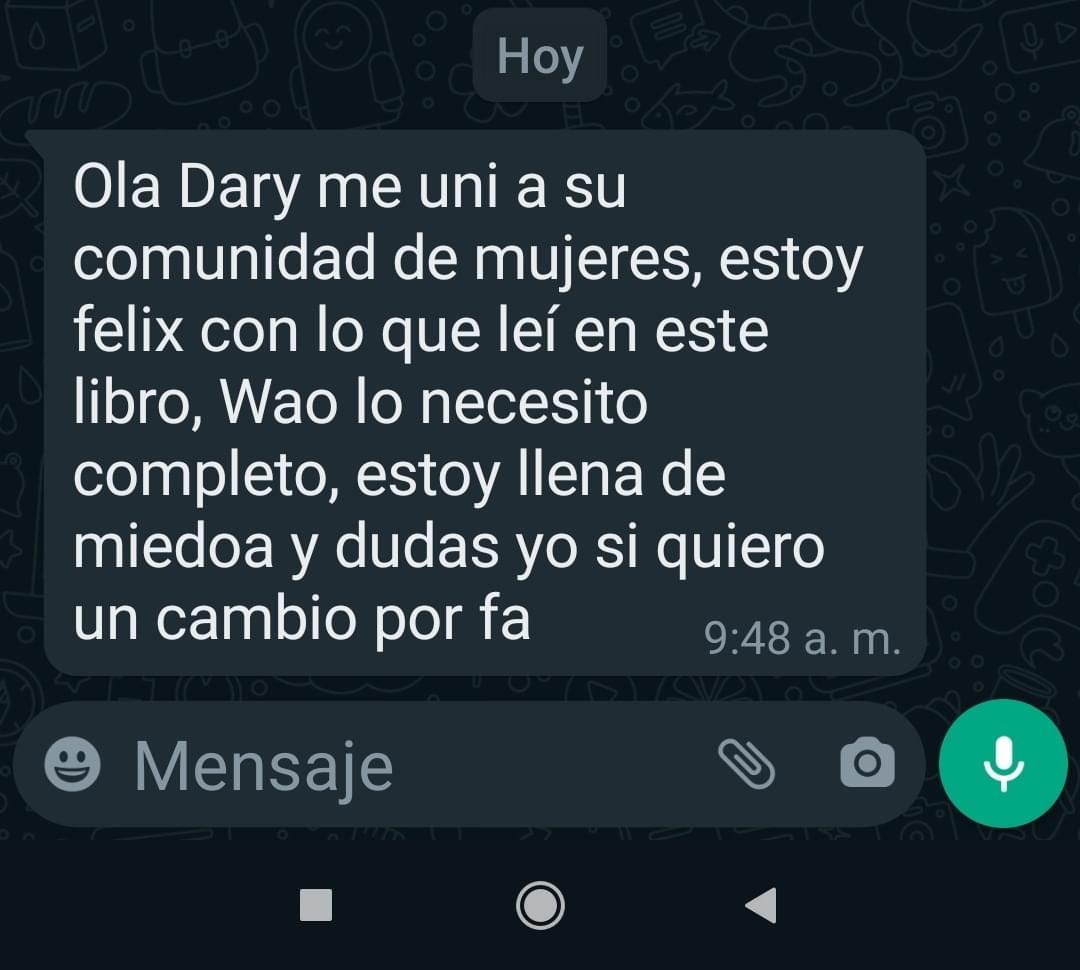The image size is (1080, 970).
Task: Attach a file with the paperclip
Action: pyautogui.click(x=747, y=765)
